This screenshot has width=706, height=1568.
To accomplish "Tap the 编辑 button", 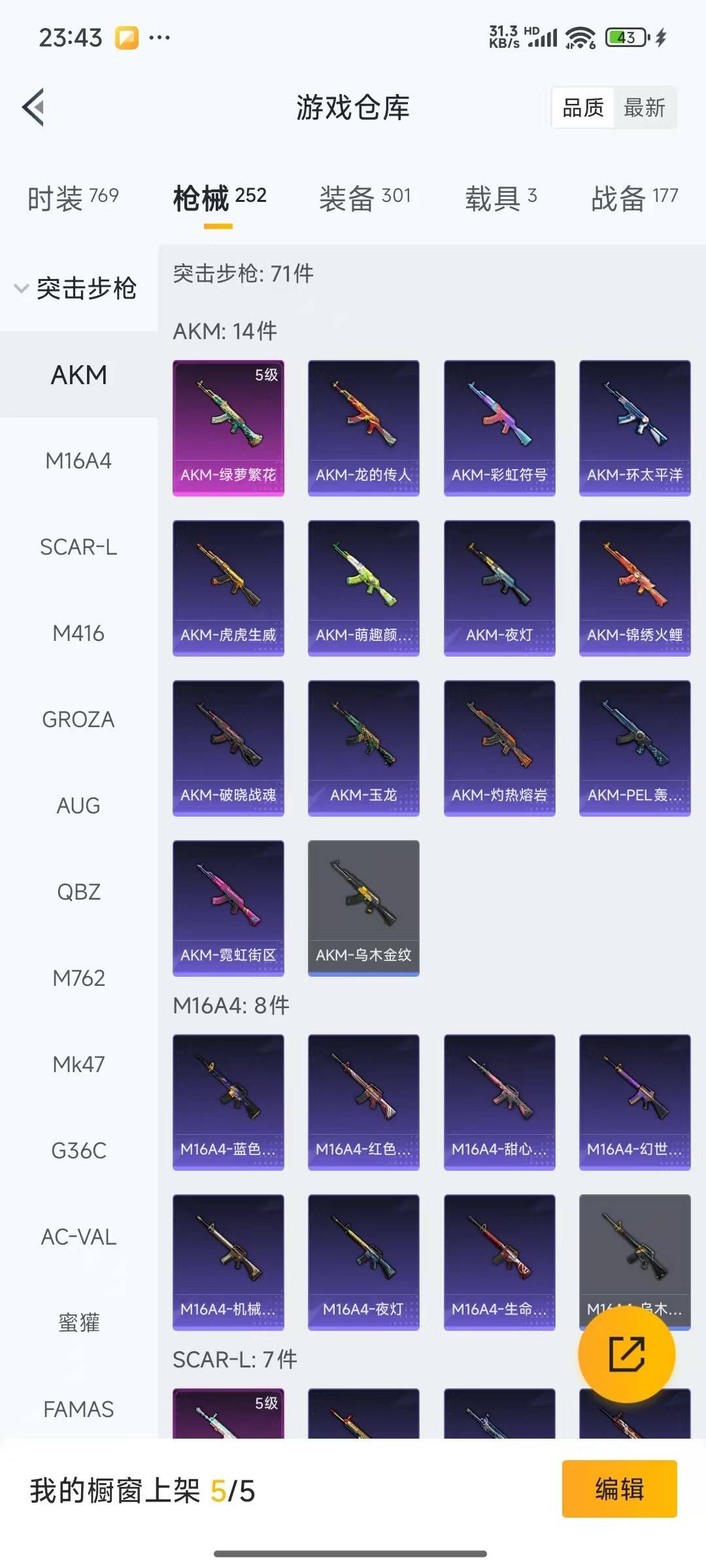I will [619, 1489].
